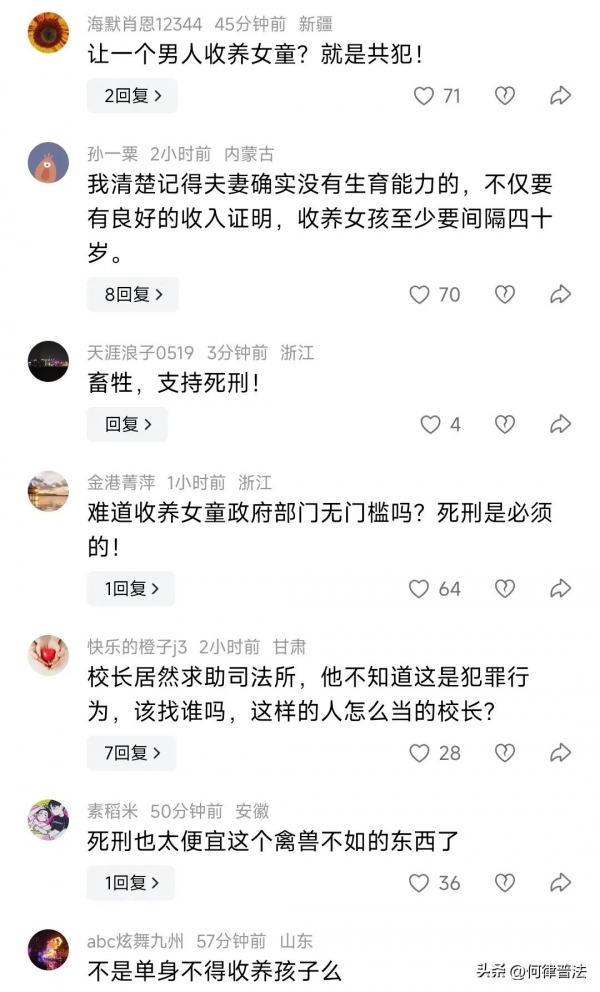Like 海默肖恩12344's comment

pos(424,96)
